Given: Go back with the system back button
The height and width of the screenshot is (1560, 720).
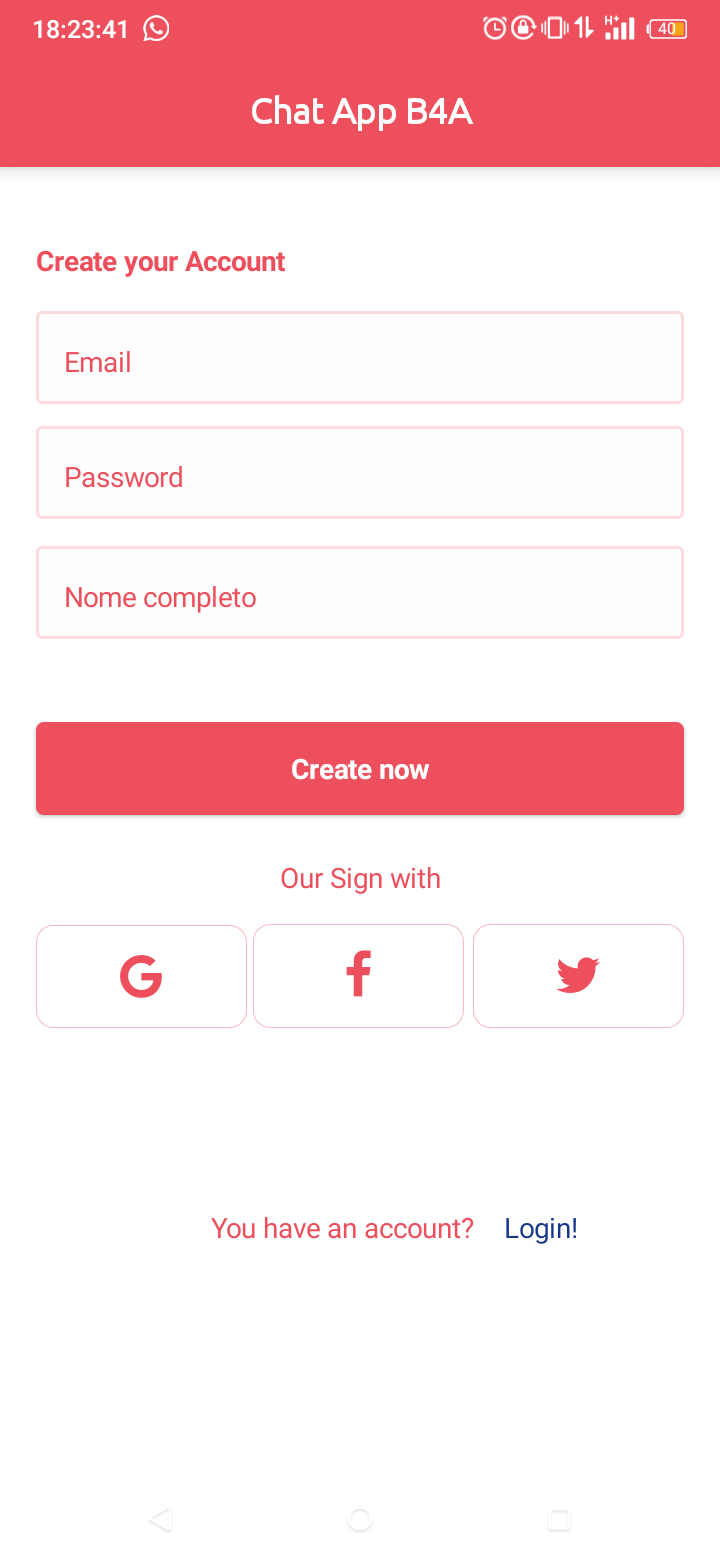Looking at the screenshot, I should [160, 1520].
